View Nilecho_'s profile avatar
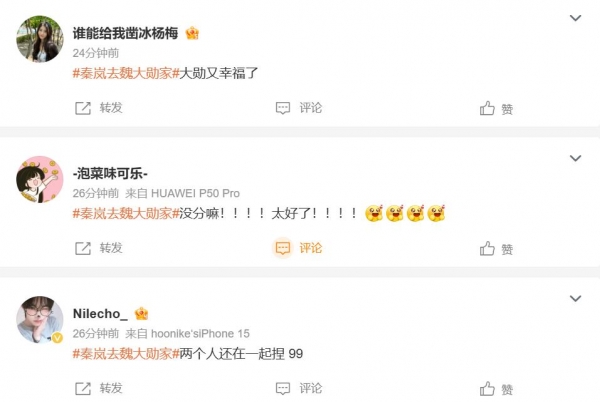 coord(41,319)
